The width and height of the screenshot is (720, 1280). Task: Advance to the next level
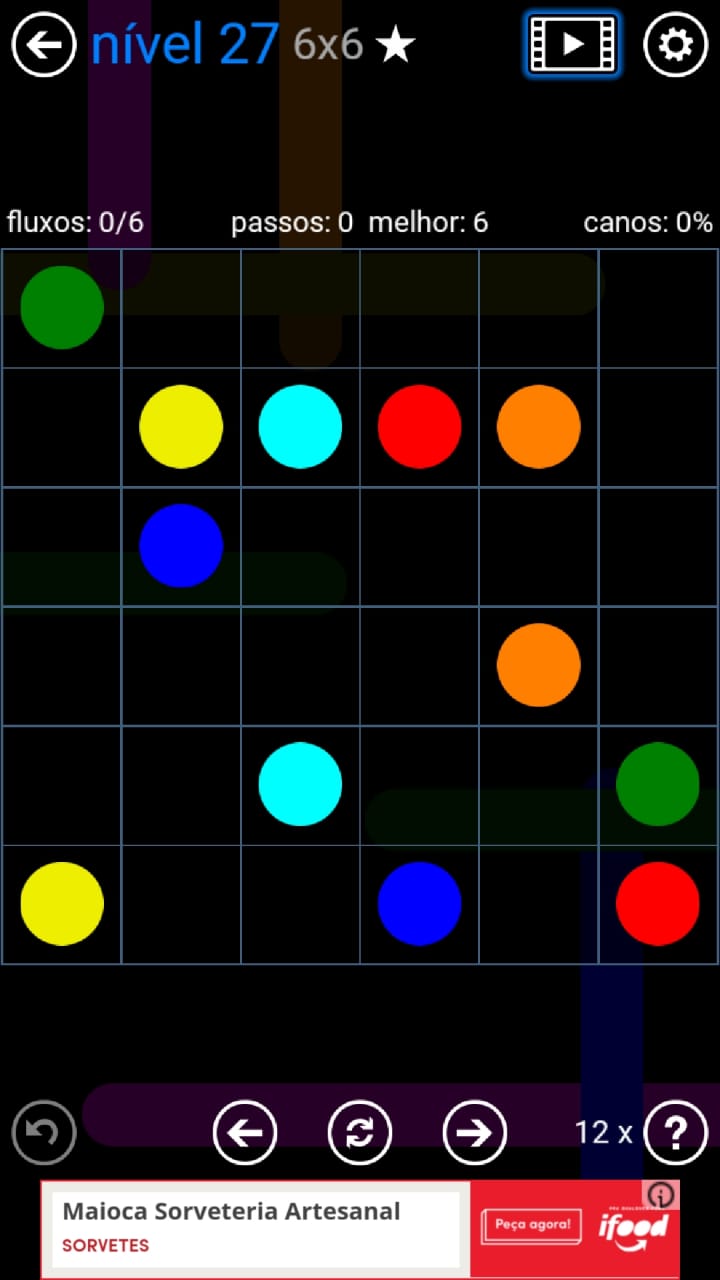tap(475, 1132)
